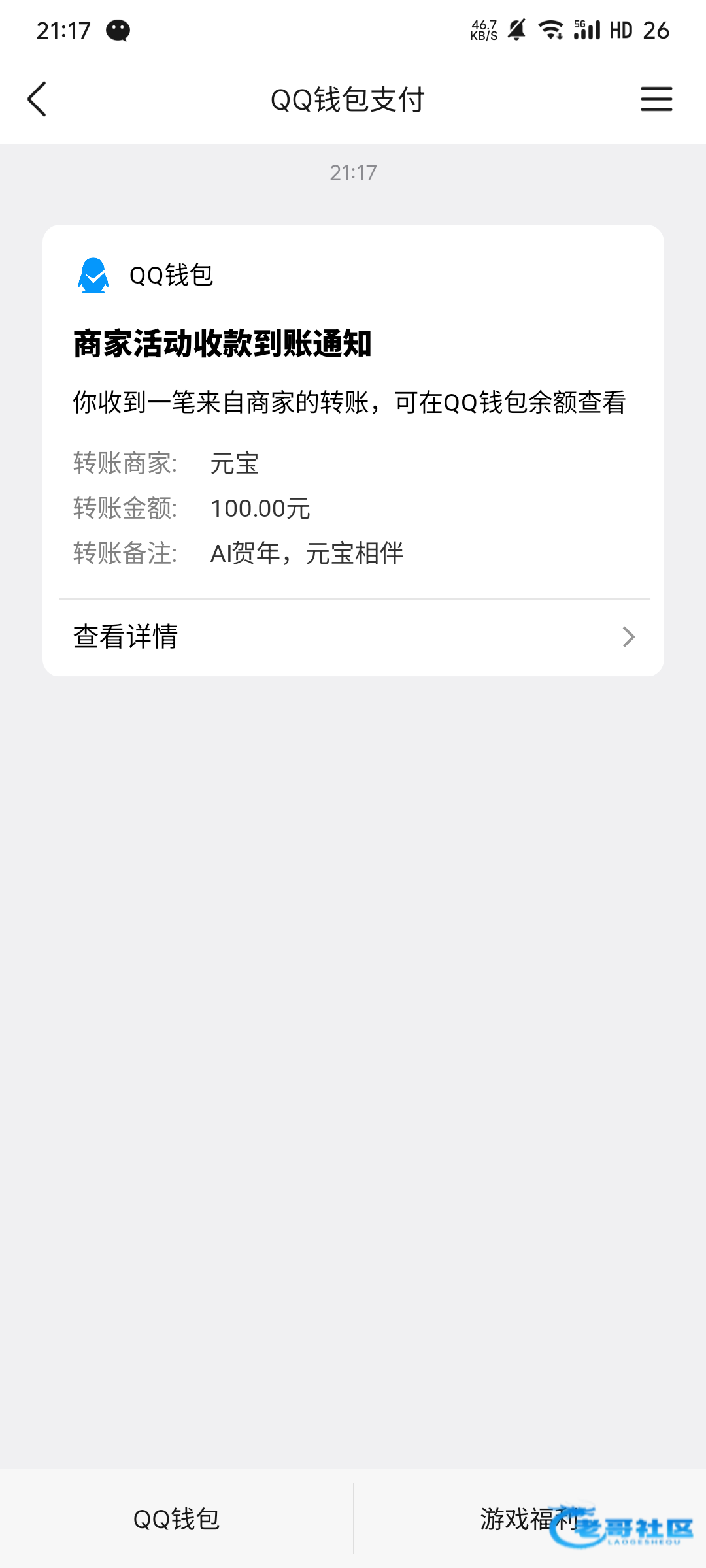Open the QQ钱包 bottom menu
The height and width of the screenshot is (1568, 706).
pos(176,1519)
